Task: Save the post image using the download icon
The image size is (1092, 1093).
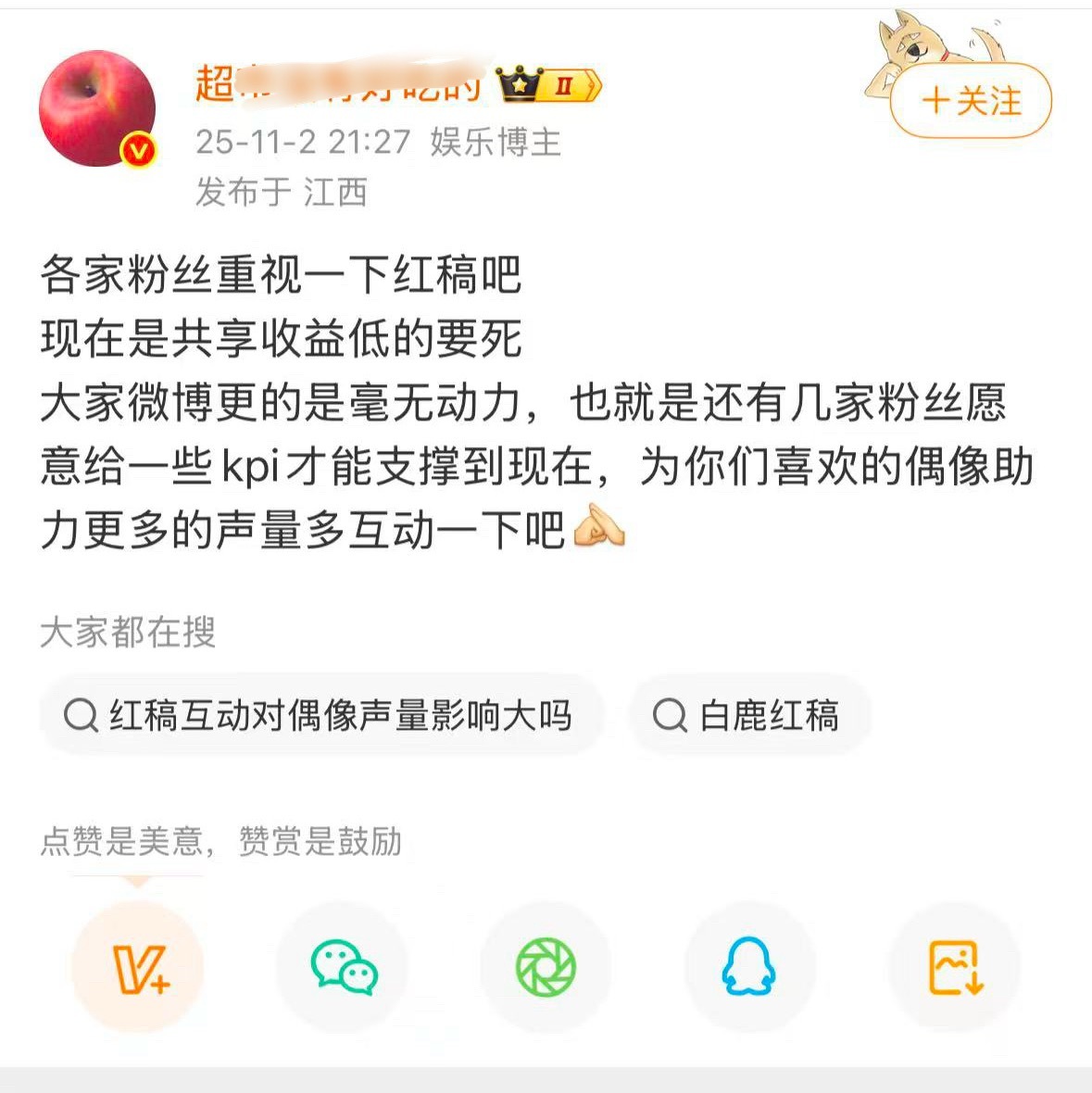Action: coord(956,966)
